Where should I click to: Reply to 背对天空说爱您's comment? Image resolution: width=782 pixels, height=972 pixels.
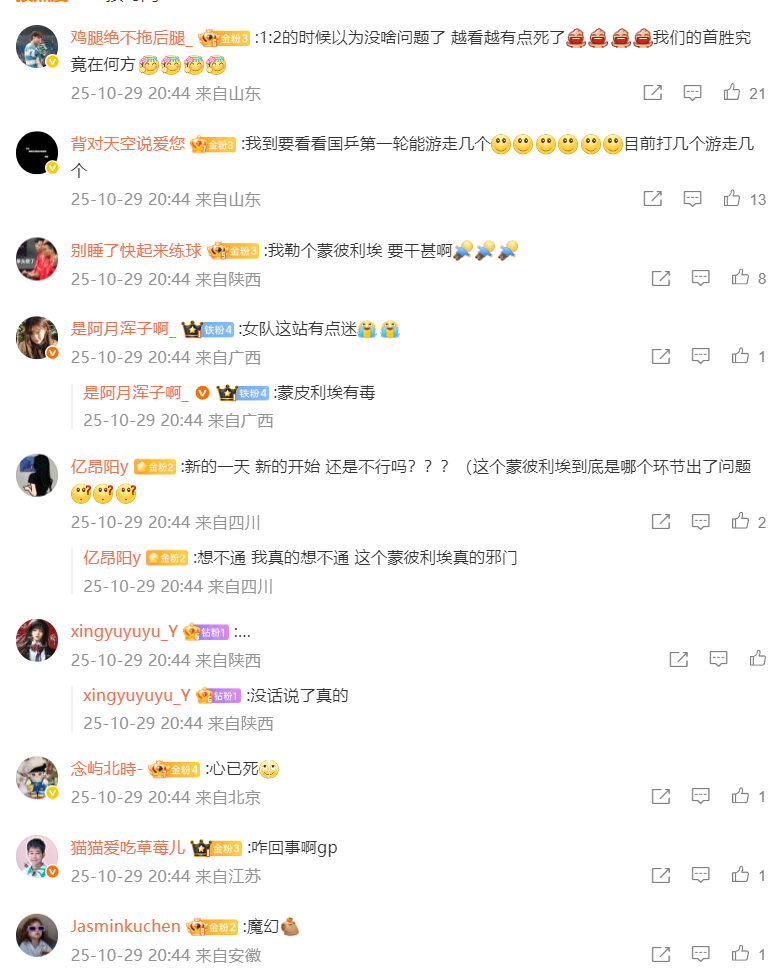[x=692, y=199]
